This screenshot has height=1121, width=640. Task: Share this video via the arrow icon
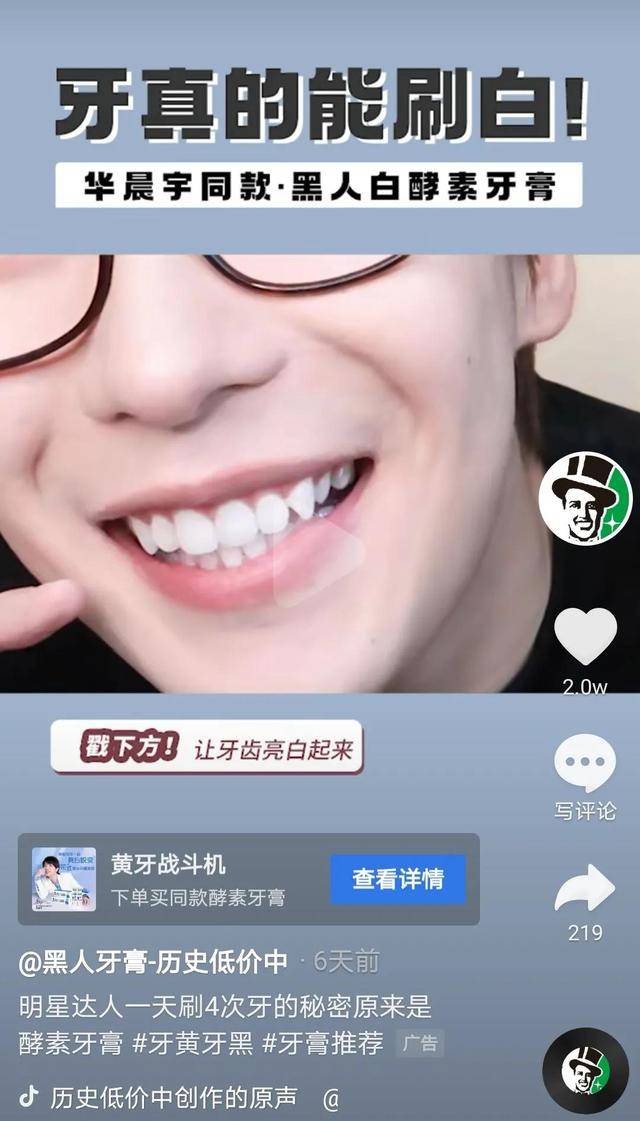coord(585,889)
